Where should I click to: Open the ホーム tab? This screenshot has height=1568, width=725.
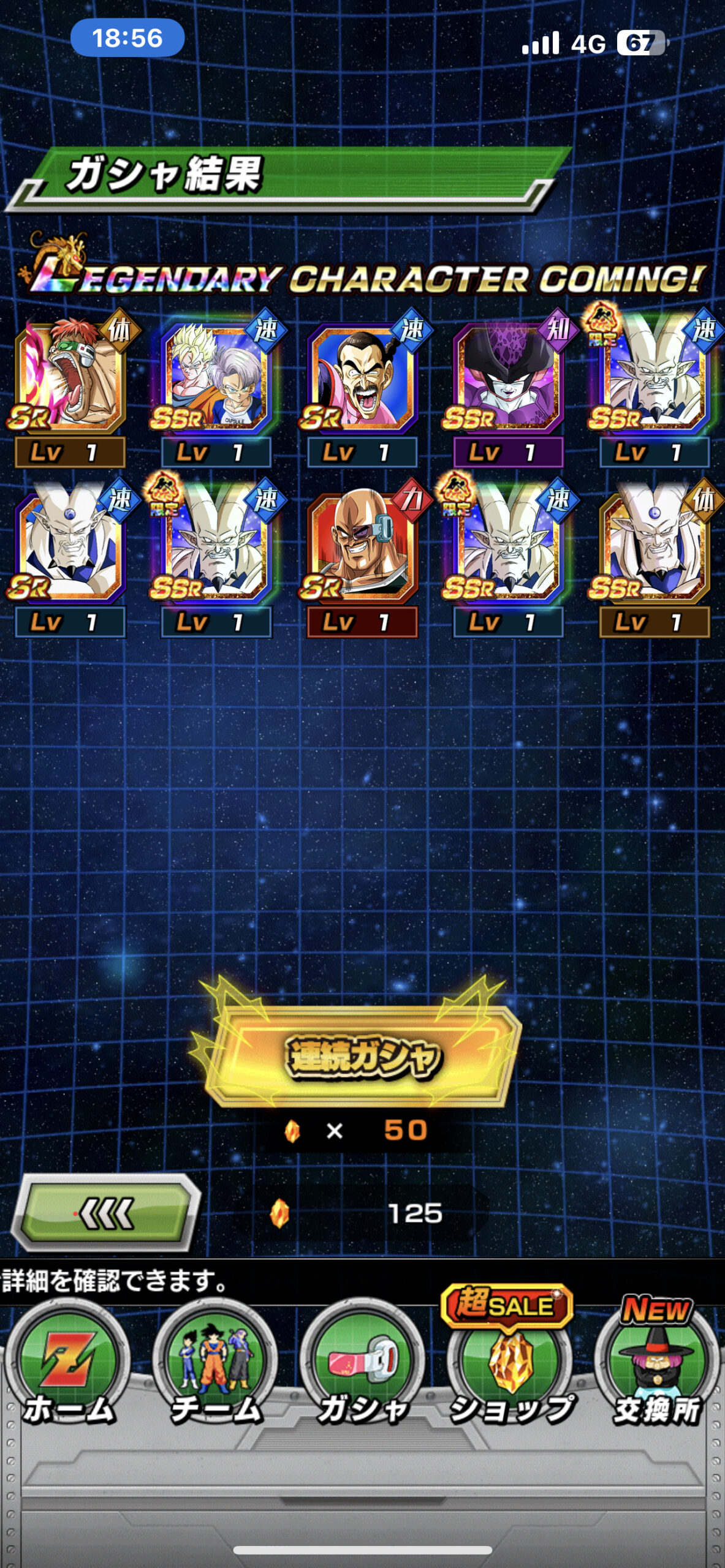(69, 1367)
